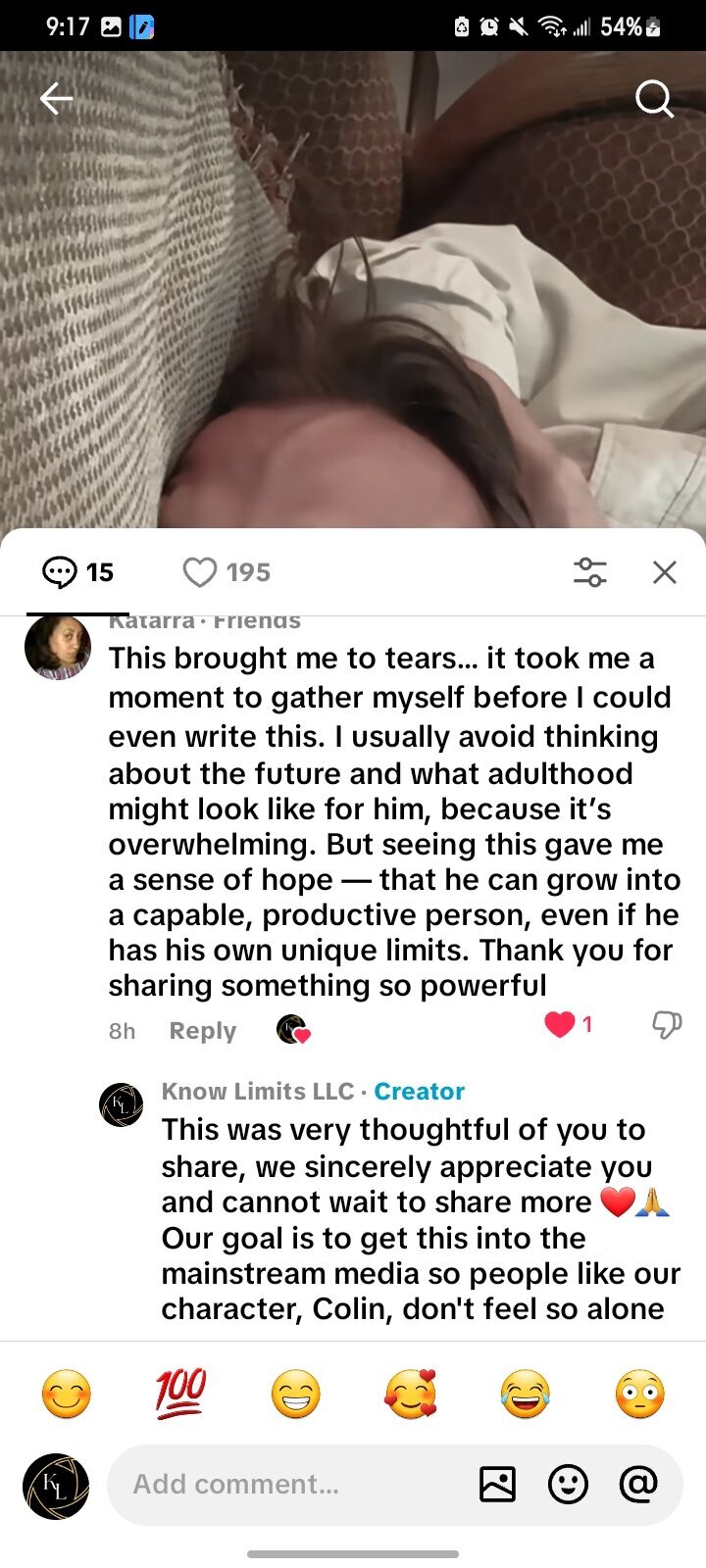Switch to the comments tab showing 15
This screenshot has height=1568, width=706.
click(78, 571)
